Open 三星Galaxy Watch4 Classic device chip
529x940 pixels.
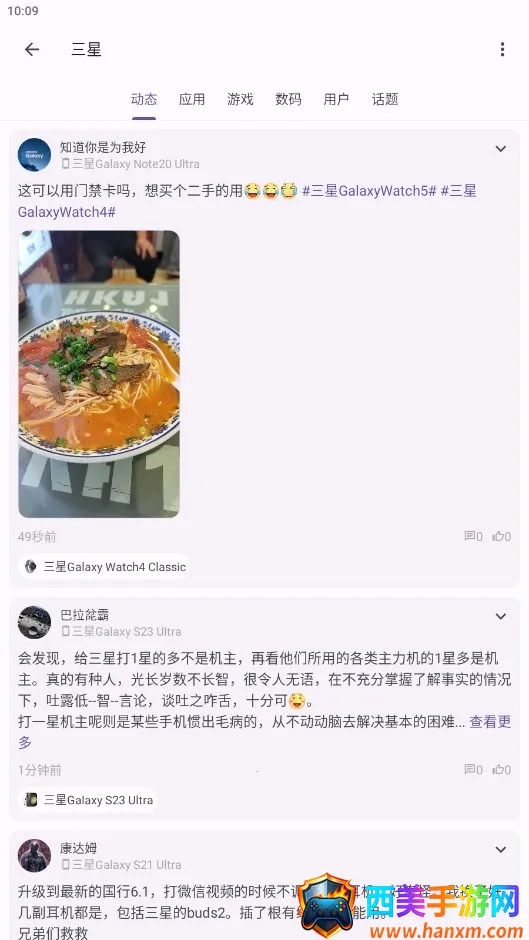tap(105, 567)
